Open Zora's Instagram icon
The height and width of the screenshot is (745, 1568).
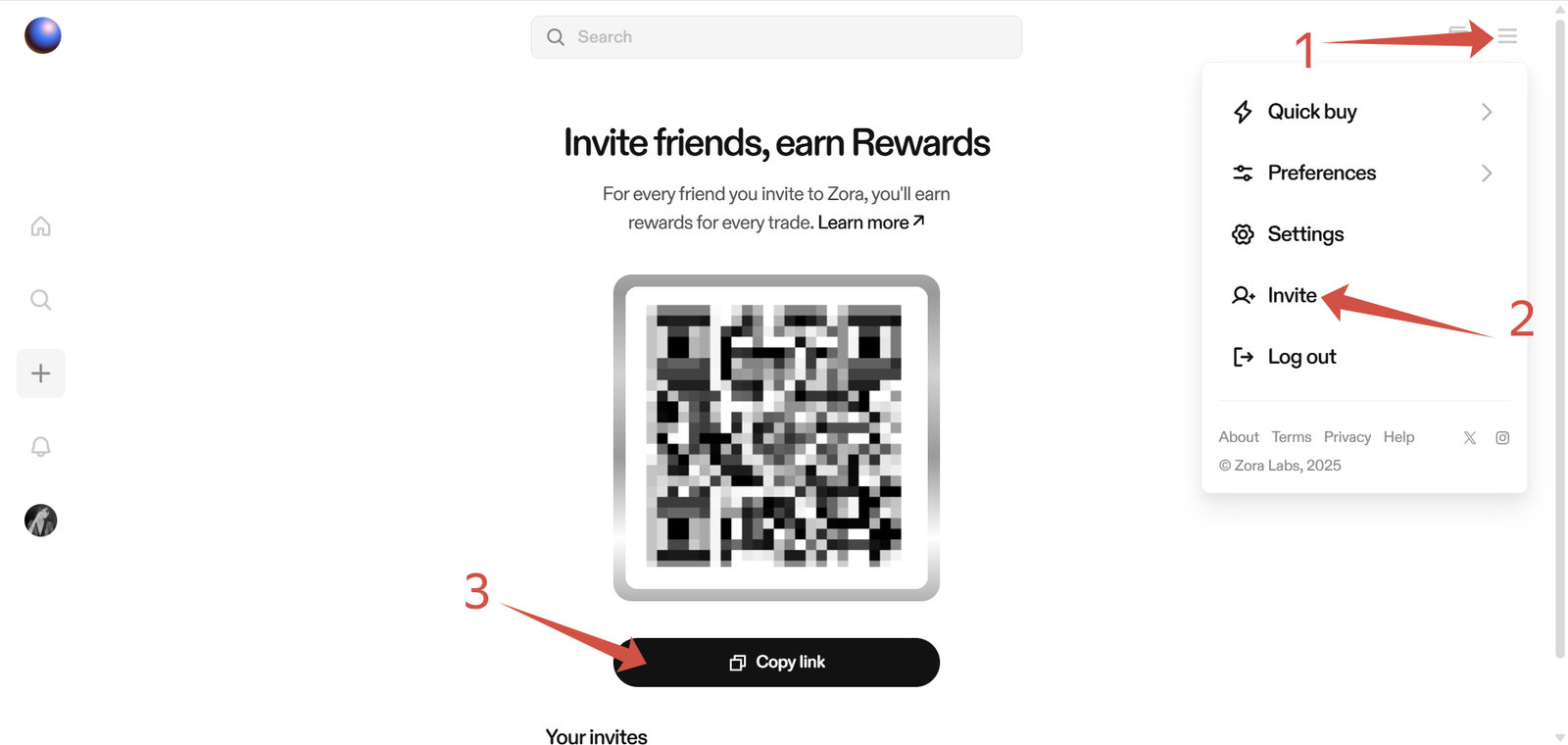pos(1502,438)
